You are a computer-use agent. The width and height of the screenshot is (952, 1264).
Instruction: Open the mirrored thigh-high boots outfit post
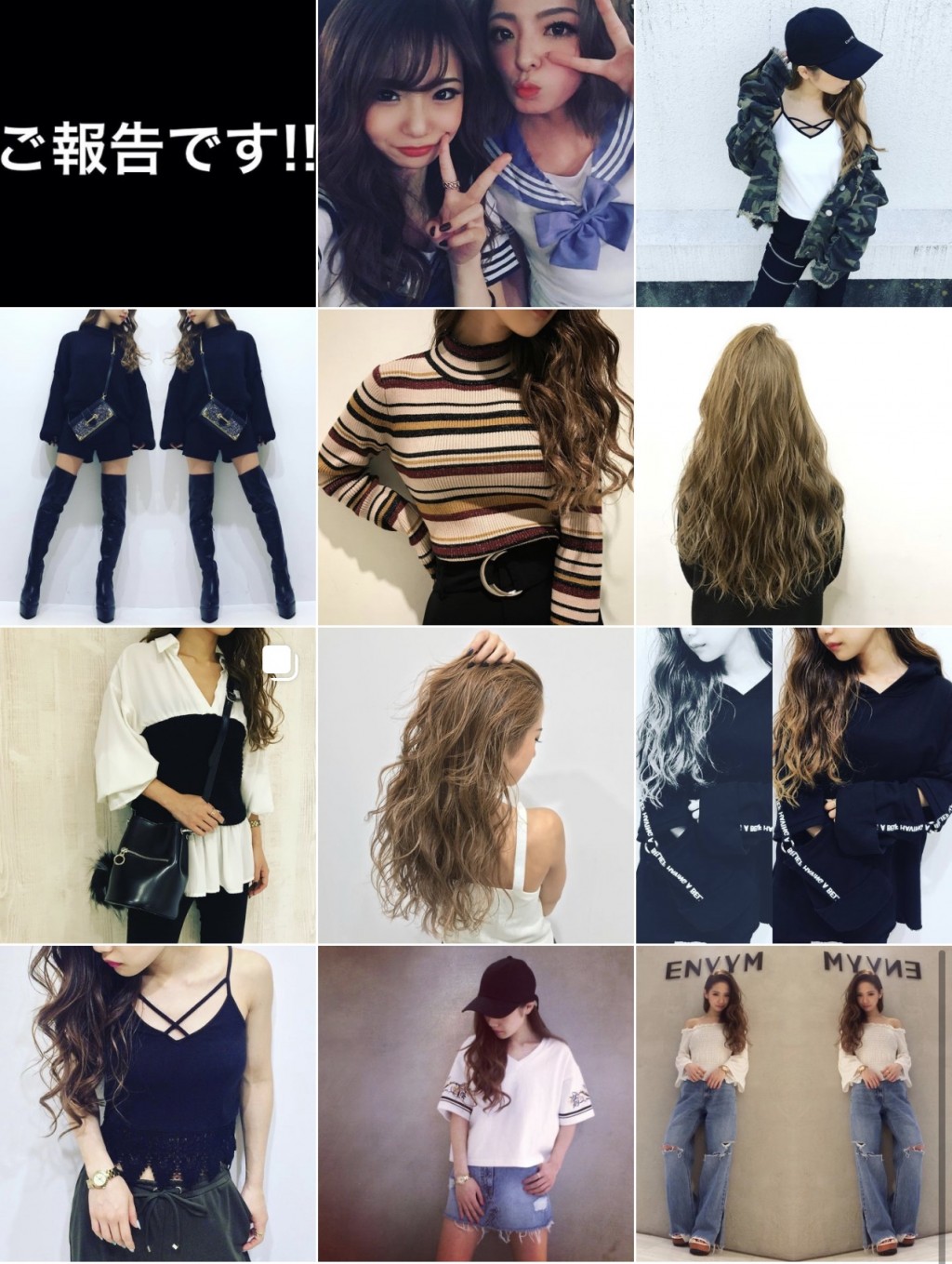[x=158, y=467]
